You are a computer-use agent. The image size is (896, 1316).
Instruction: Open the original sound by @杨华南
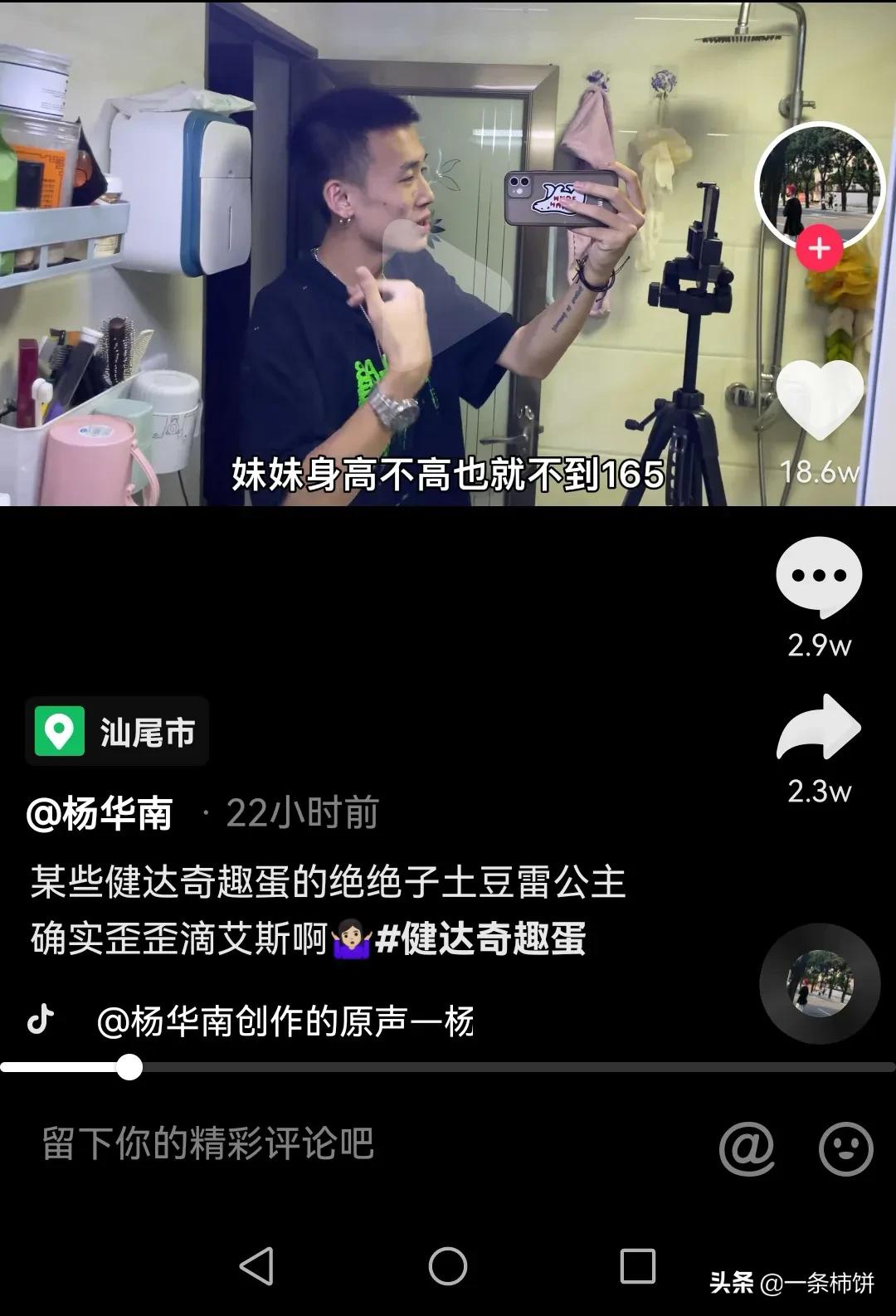click(285, 1021)
